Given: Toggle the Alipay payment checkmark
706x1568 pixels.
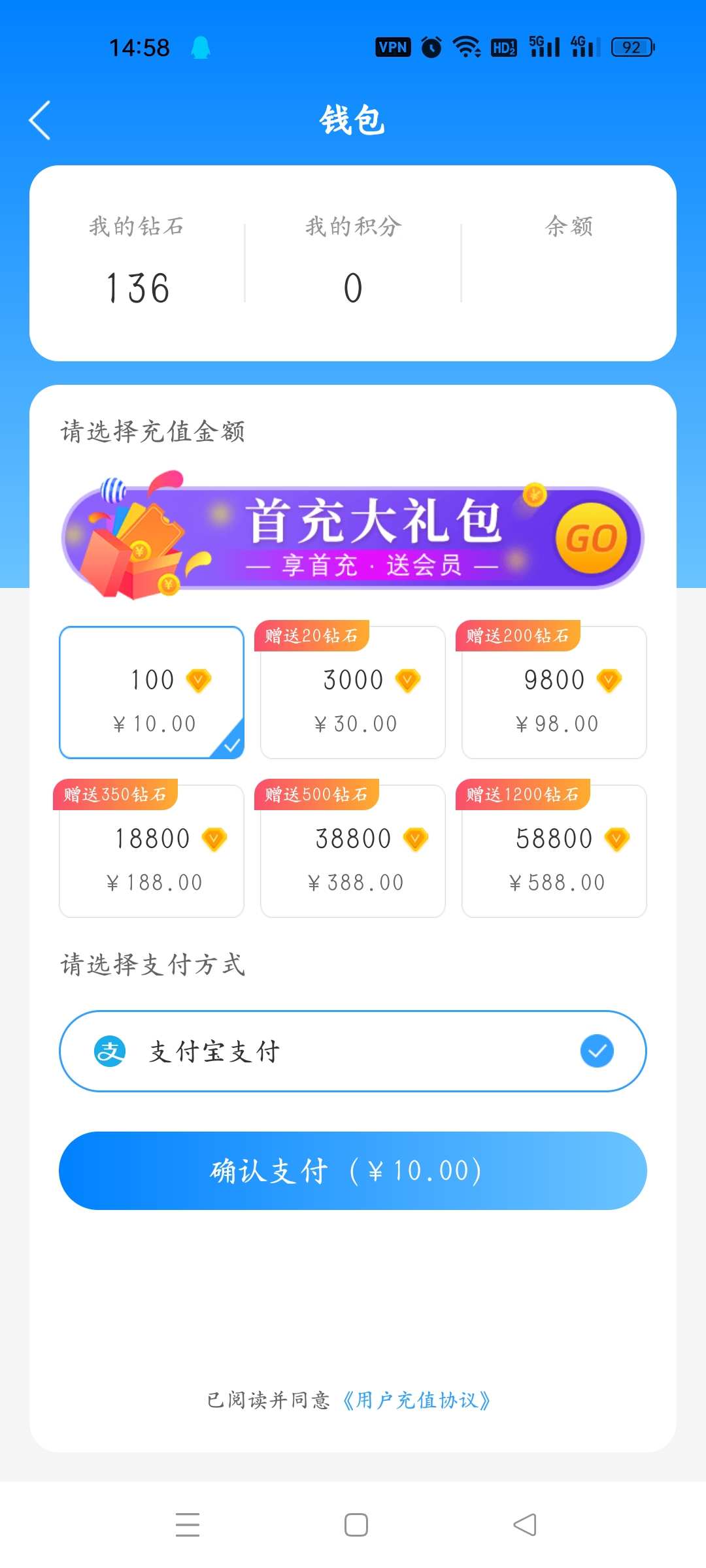Looking at the screenshot, I should 596,1051.
